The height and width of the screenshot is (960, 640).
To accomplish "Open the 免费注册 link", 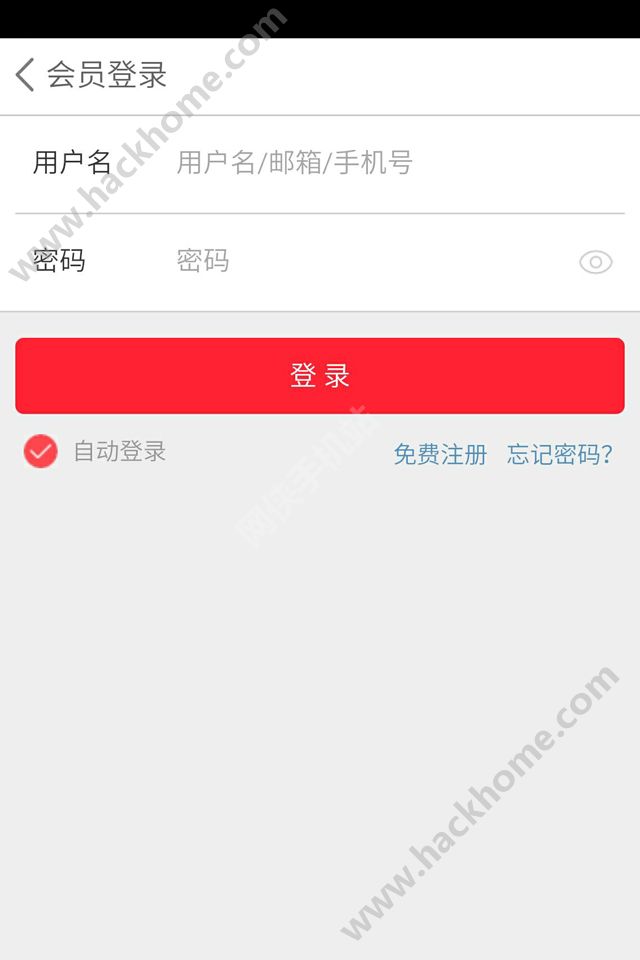I will (x=440, y=455).
